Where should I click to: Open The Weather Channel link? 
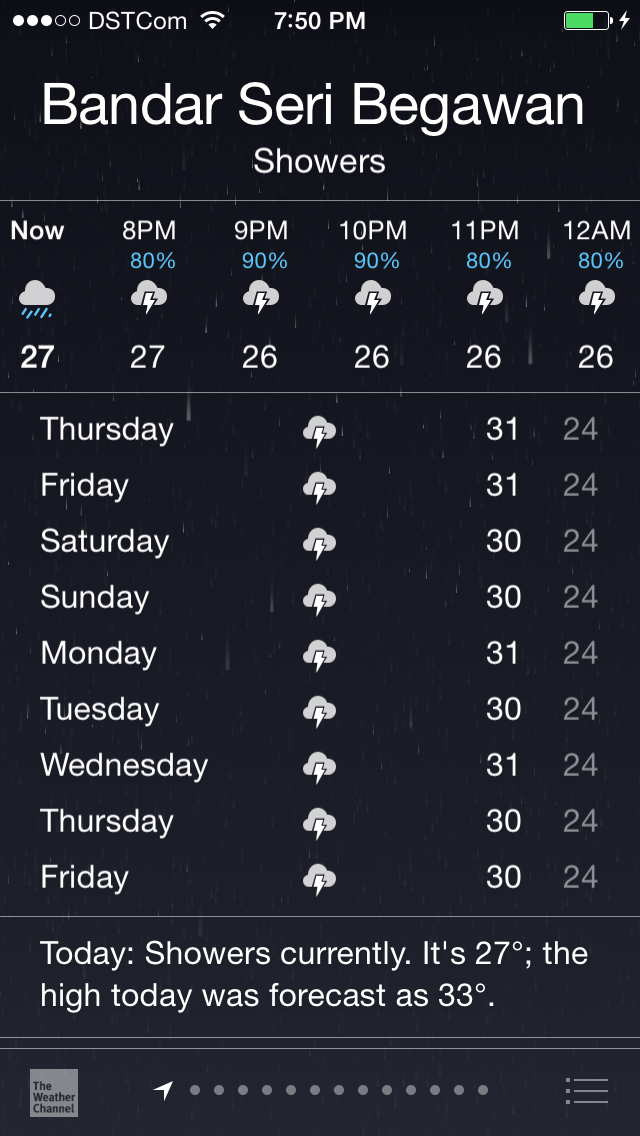click(54, 1093)
